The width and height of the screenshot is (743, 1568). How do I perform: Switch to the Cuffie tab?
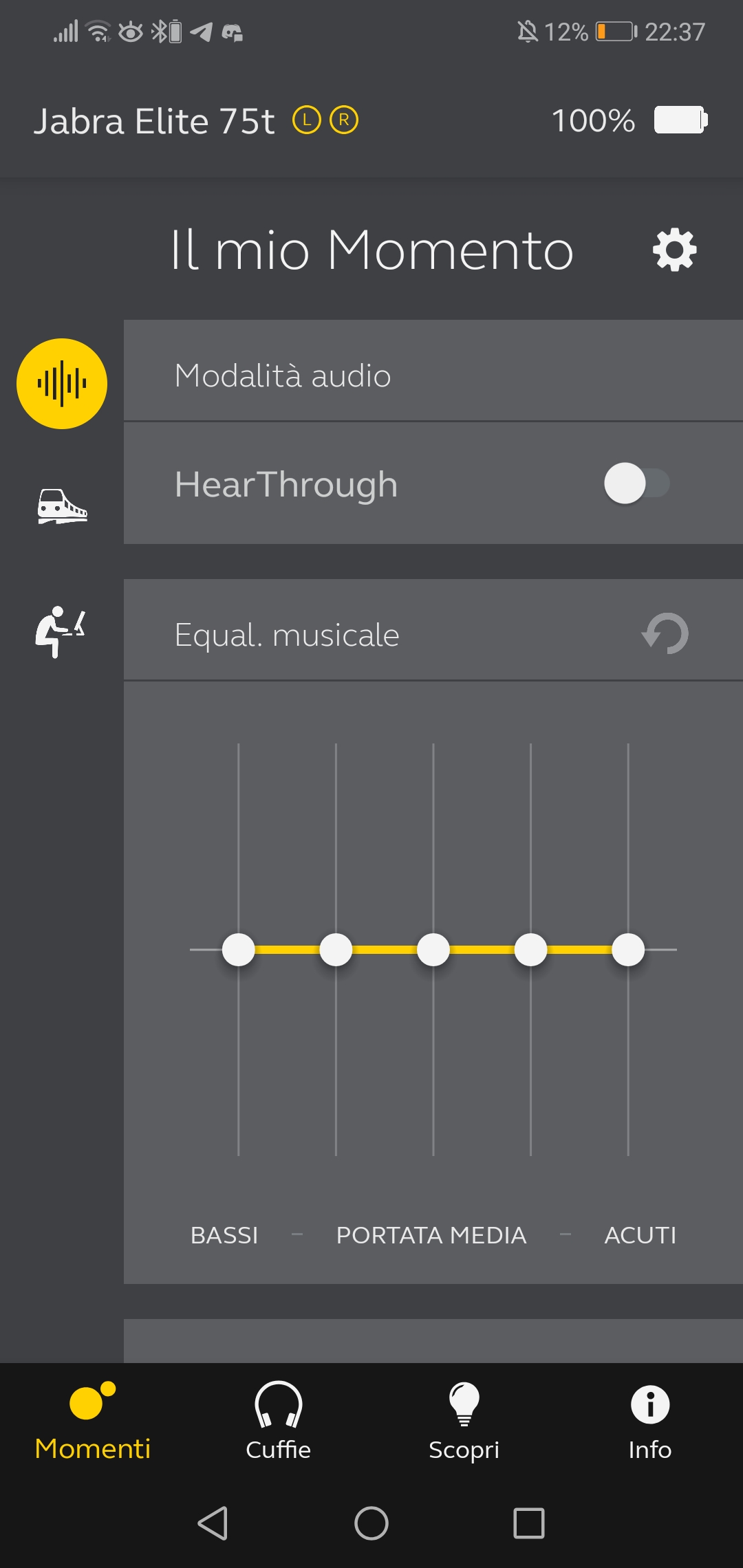pyautogui.click(x=279, y=1420)
